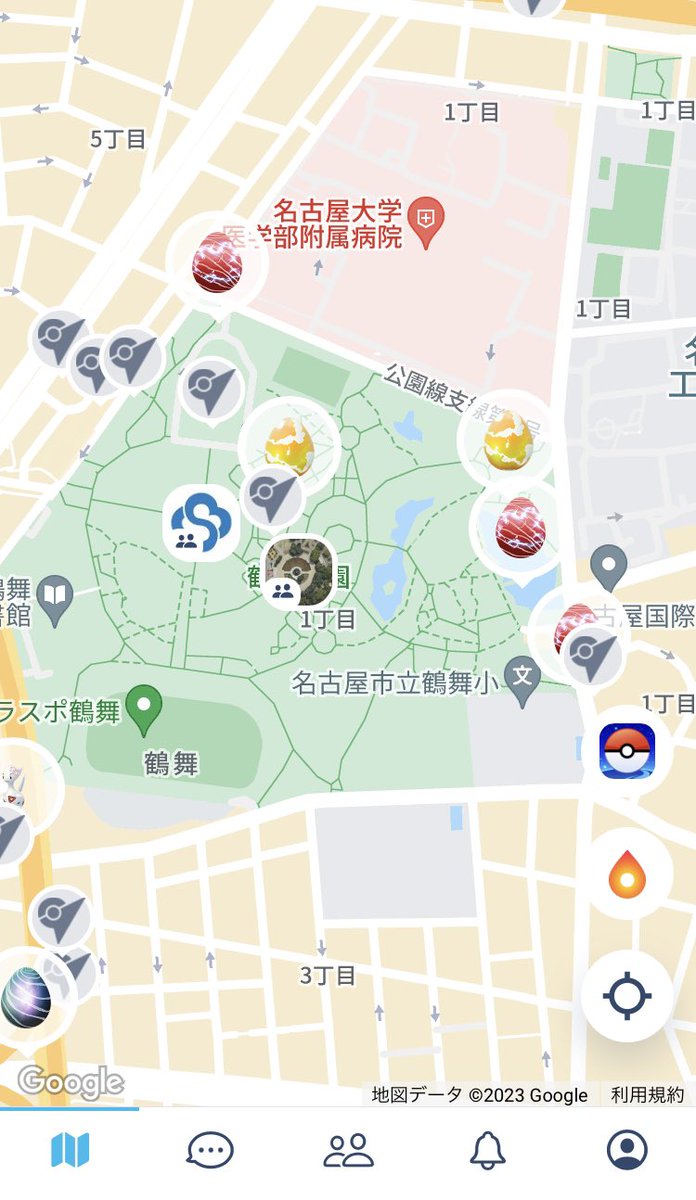696x1200 pixels.
Task: Select the dark legendary raid egg marker
Action: [x=26, y=997]
